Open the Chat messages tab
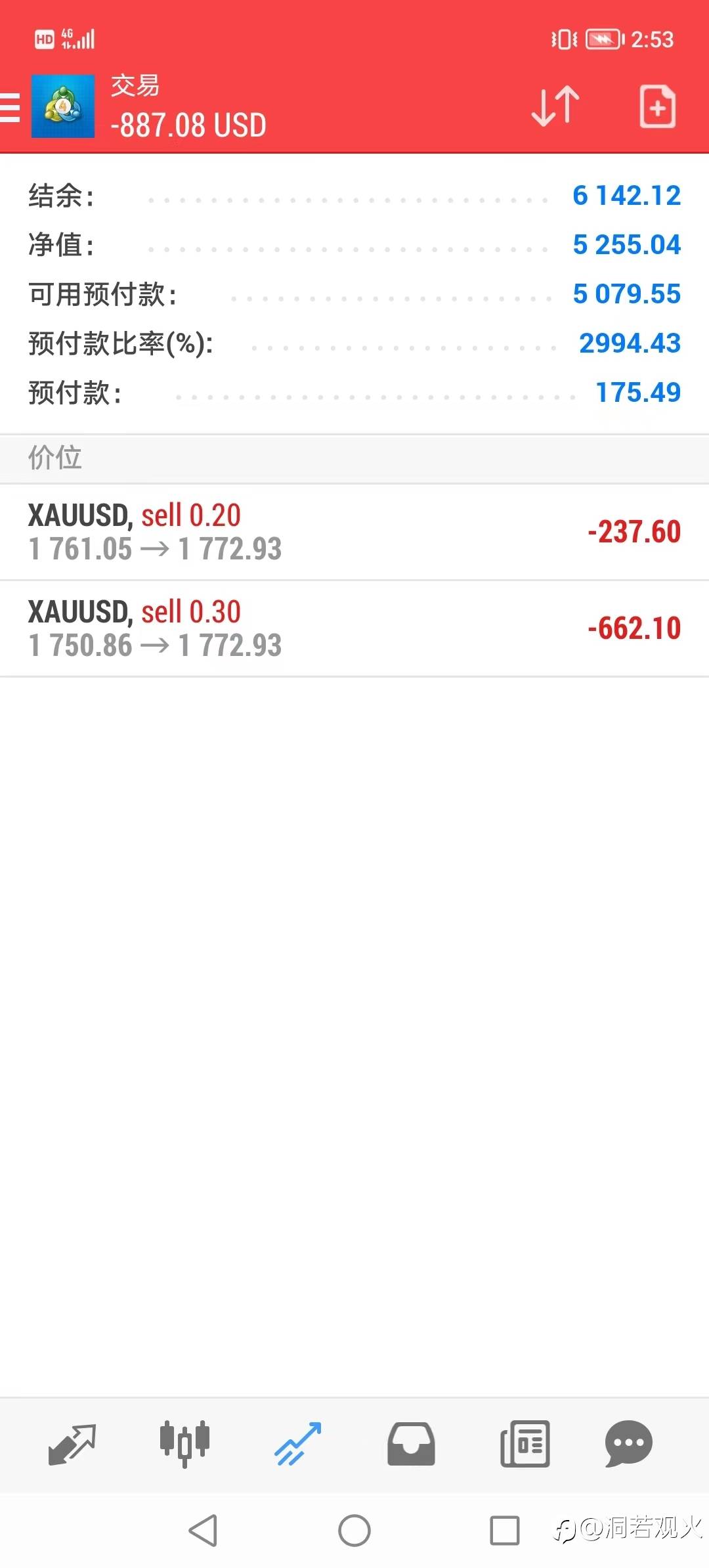Screen dimensions: 709x1568 point(628,1444)
